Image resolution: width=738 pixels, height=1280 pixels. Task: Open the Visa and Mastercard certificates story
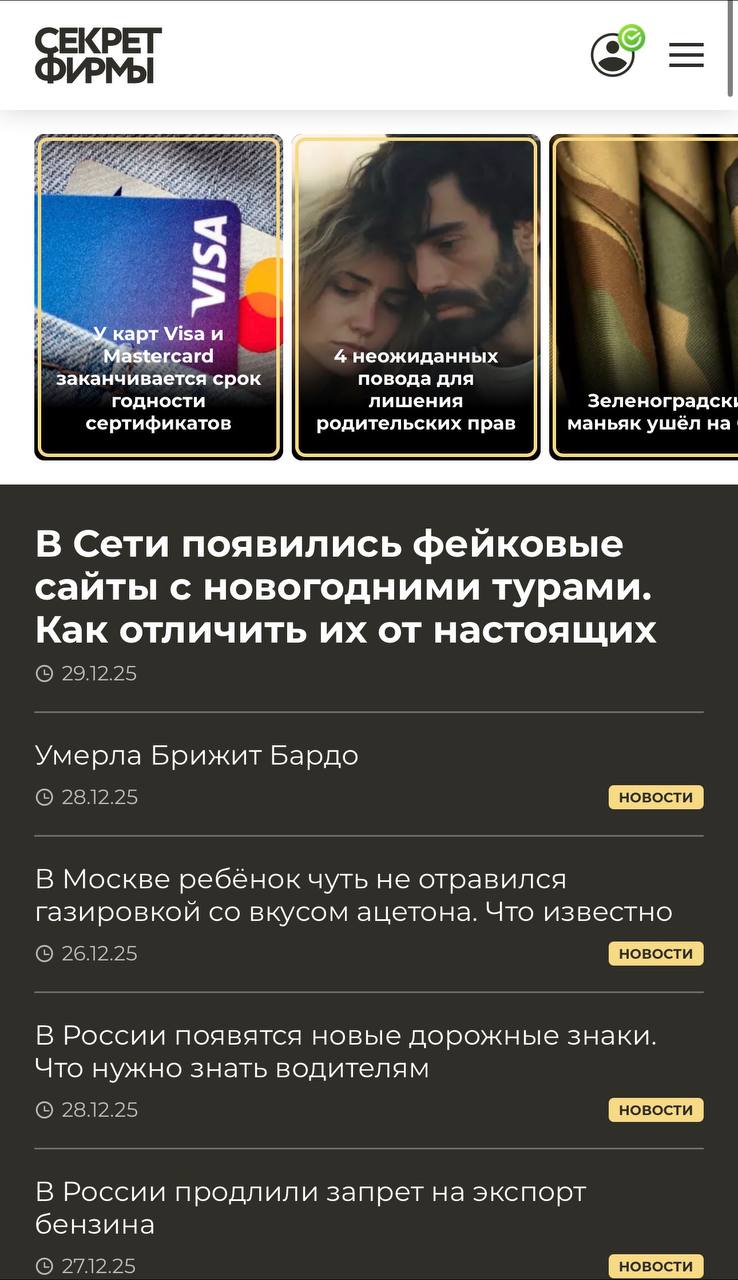pos(159,297)
